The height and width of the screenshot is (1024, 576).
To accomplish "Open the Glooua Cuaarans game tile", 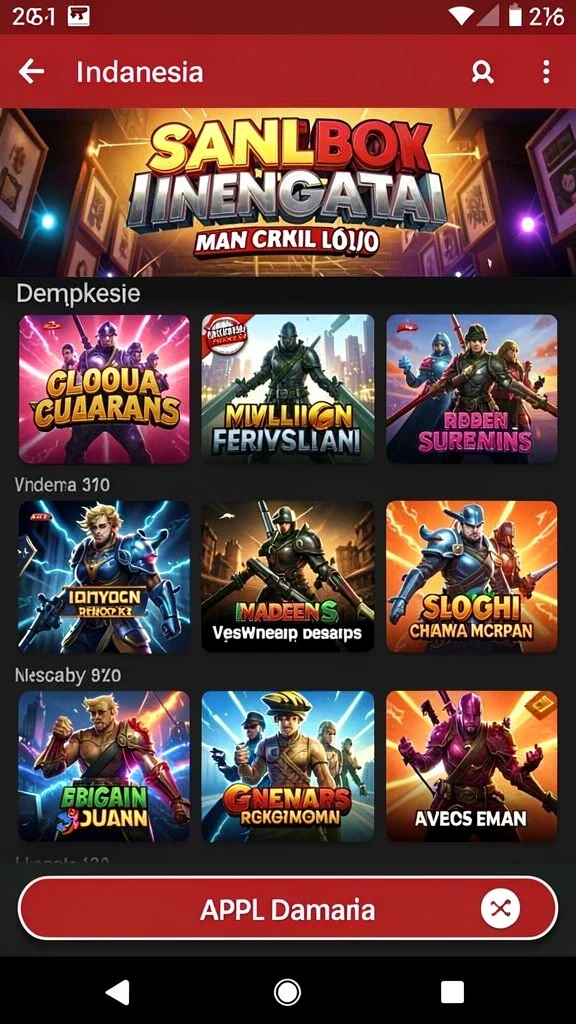I will click(104, 389).
